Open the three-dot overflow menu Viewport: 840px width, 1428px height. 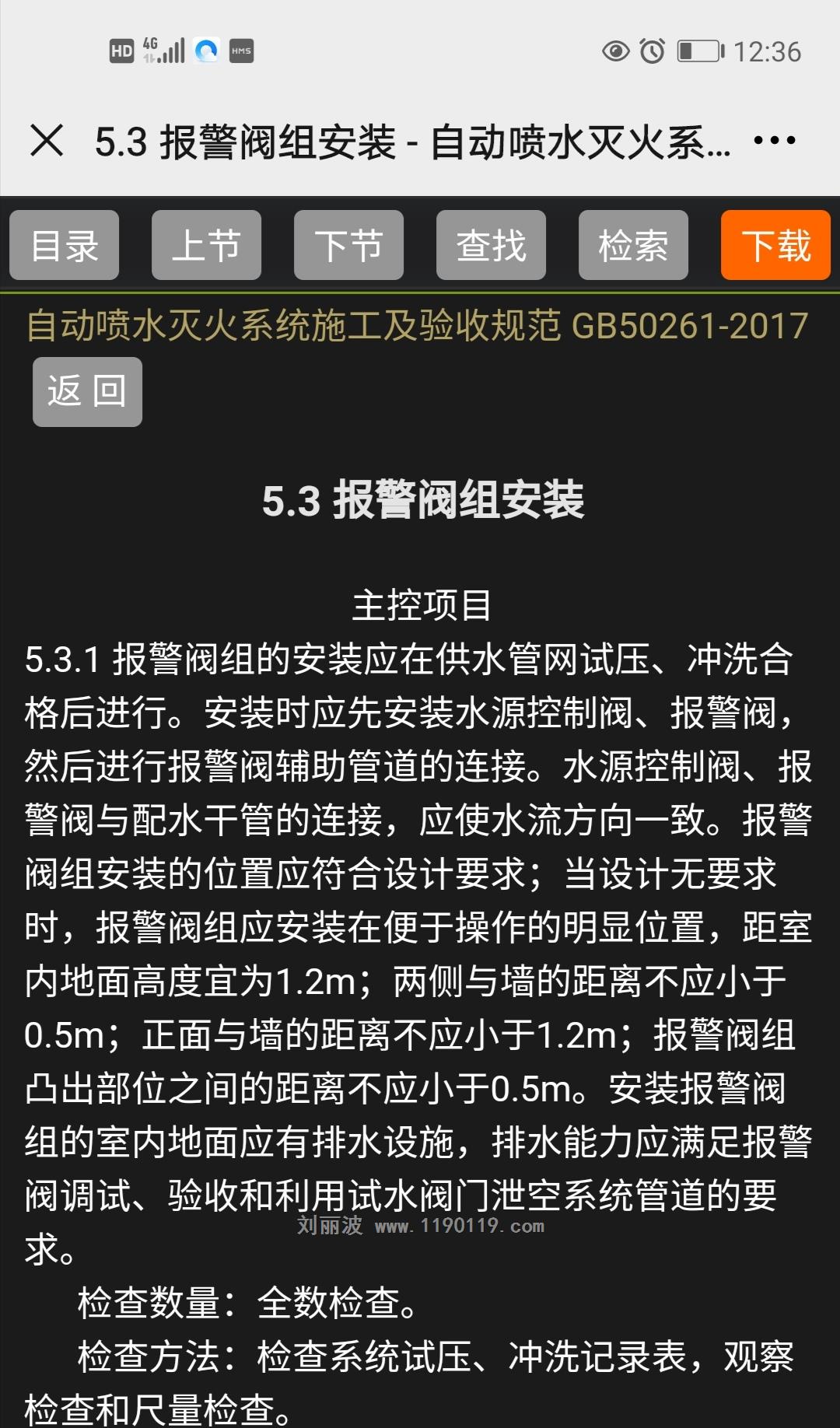tap(774, 141)
